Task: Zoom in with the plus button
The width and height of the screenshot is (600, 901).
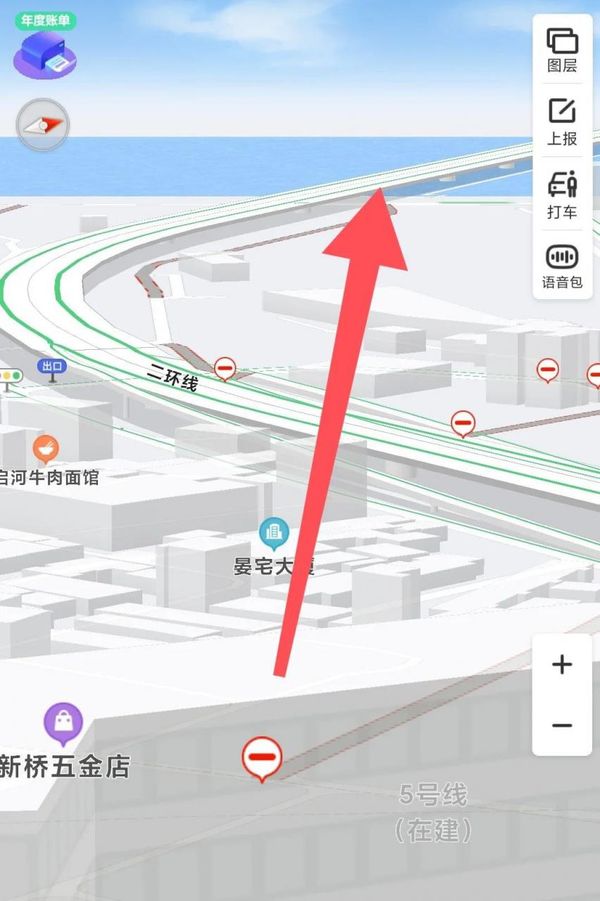Action: [x=562, y=664]
